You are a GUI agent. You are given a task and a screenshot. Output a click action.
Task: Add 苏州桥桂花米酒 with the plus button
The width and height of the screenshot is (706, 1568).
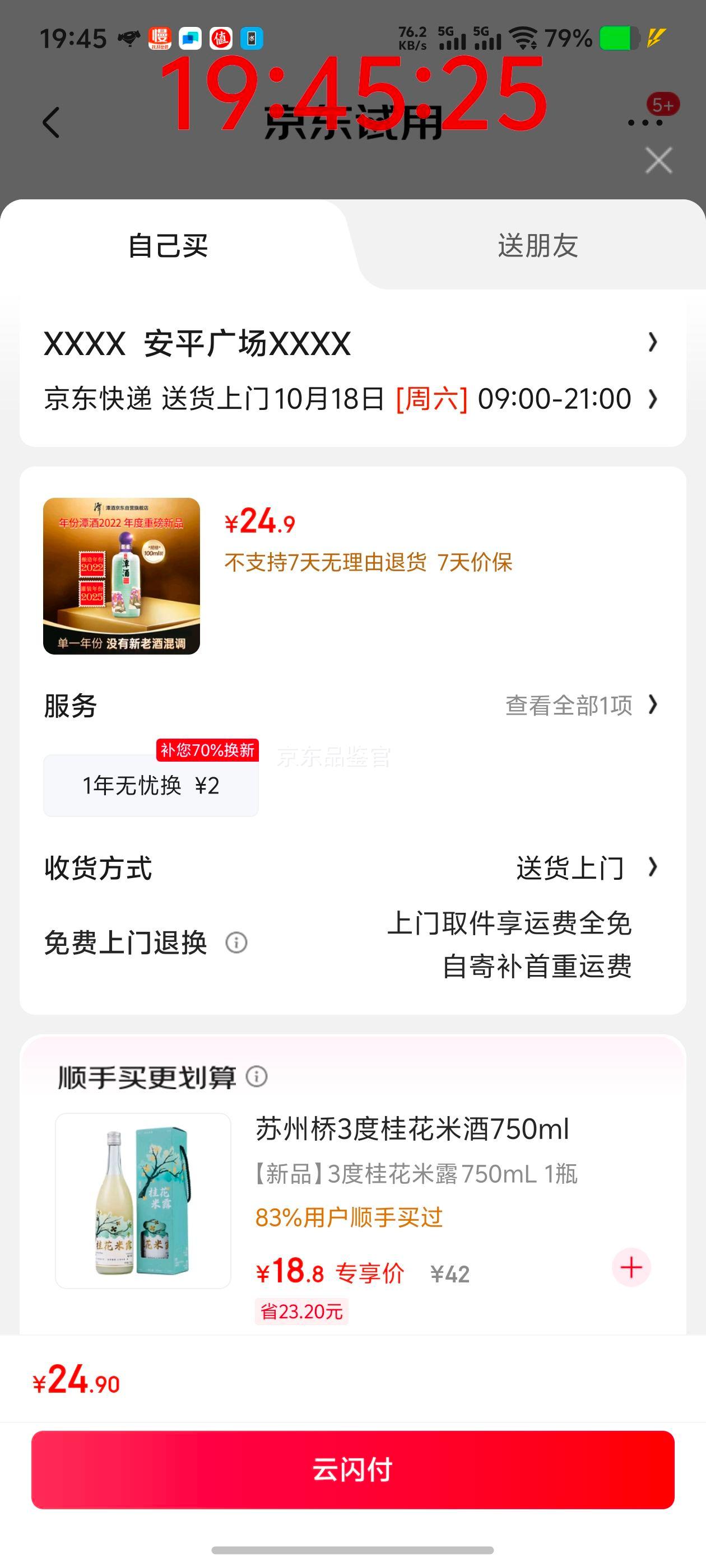(631, 1267)
